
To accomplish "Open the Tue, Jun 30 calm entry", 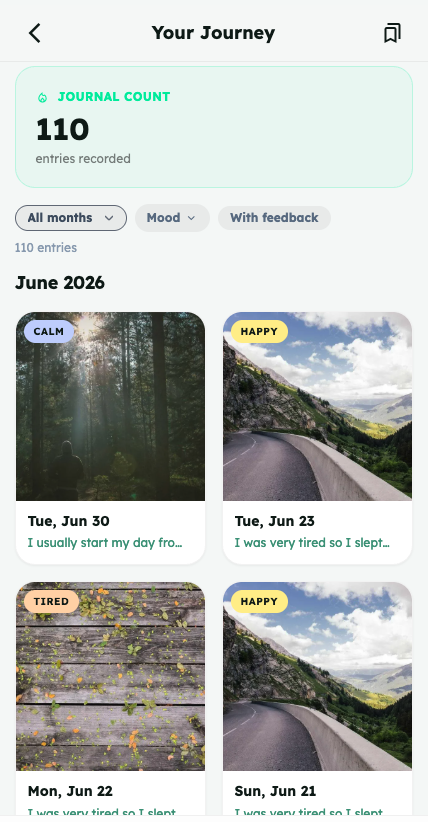I will tap(110, 438).
